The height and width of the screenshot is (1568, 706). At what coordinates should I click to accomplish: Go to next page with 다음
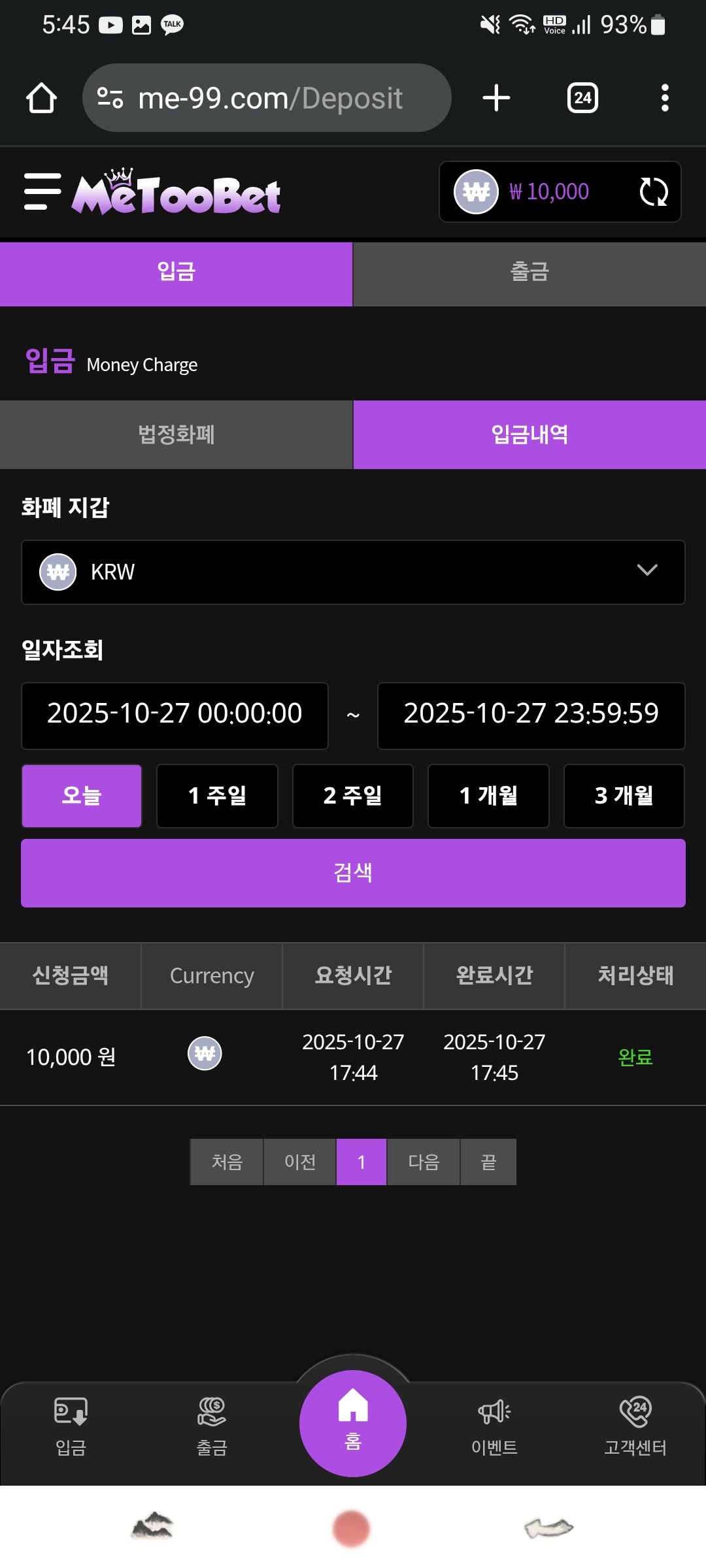(424, 1162)
